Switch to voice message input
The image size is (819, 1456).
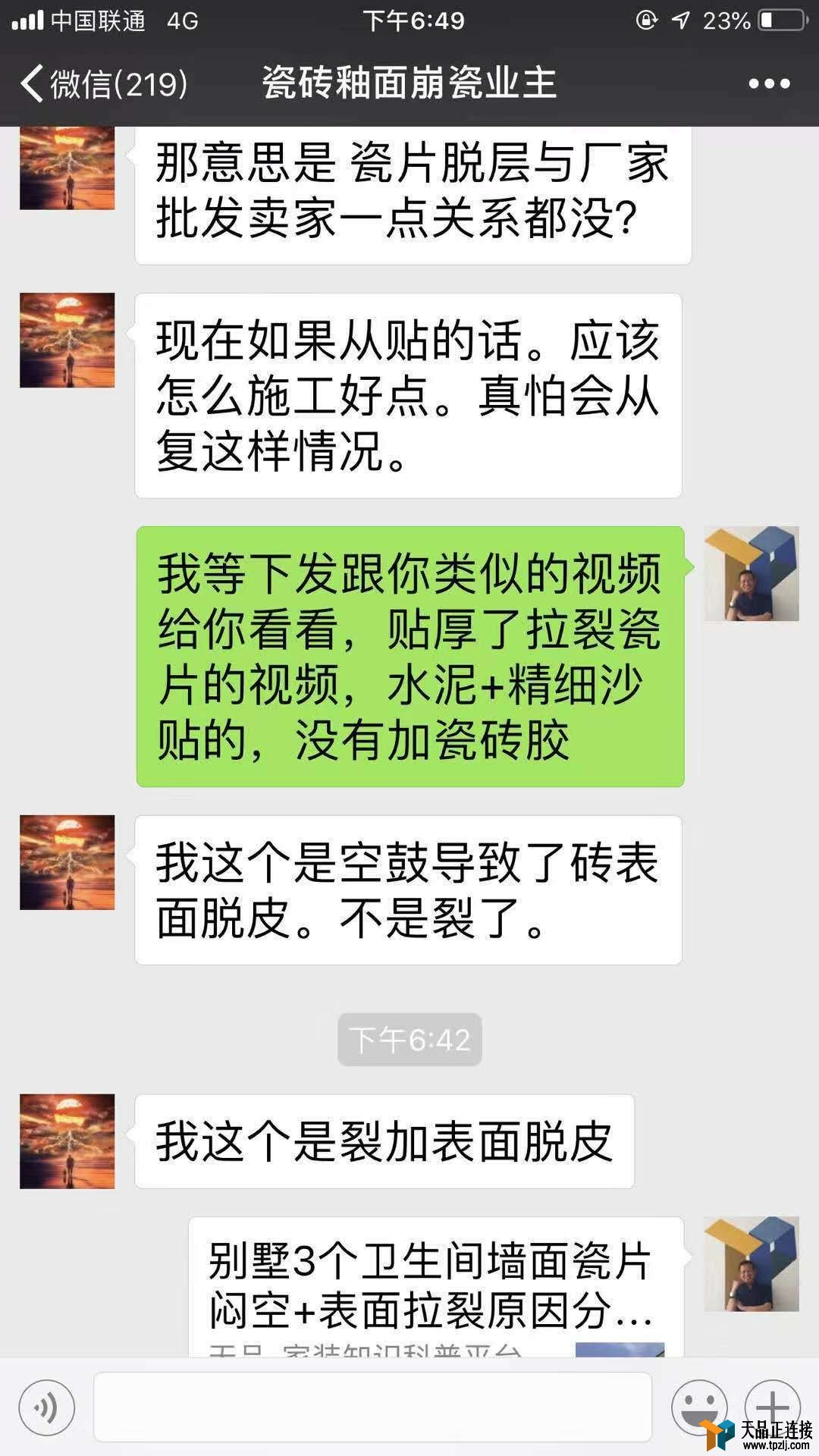(x=47, y=1407)
